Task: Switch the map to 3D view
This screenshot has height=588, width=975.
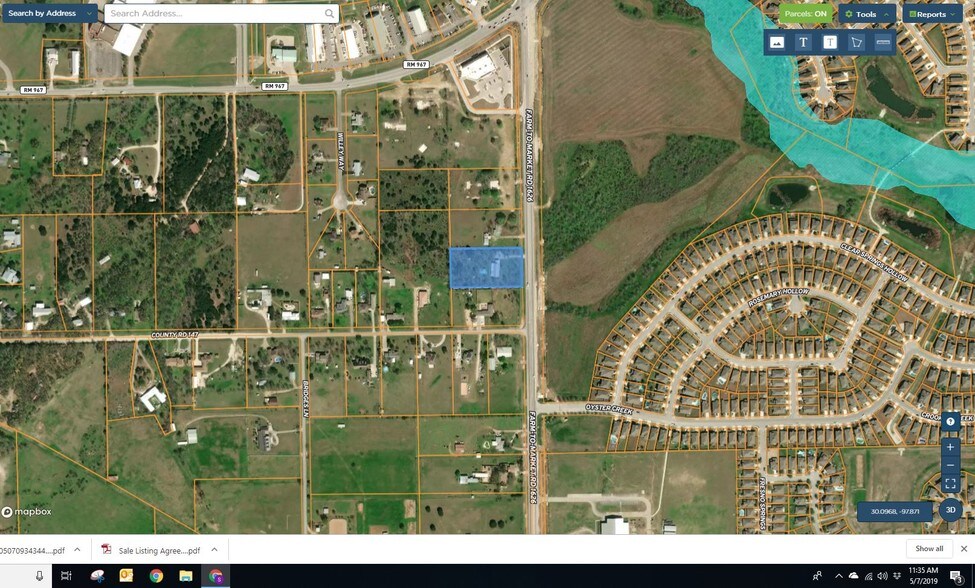Action: pos(951,510)
